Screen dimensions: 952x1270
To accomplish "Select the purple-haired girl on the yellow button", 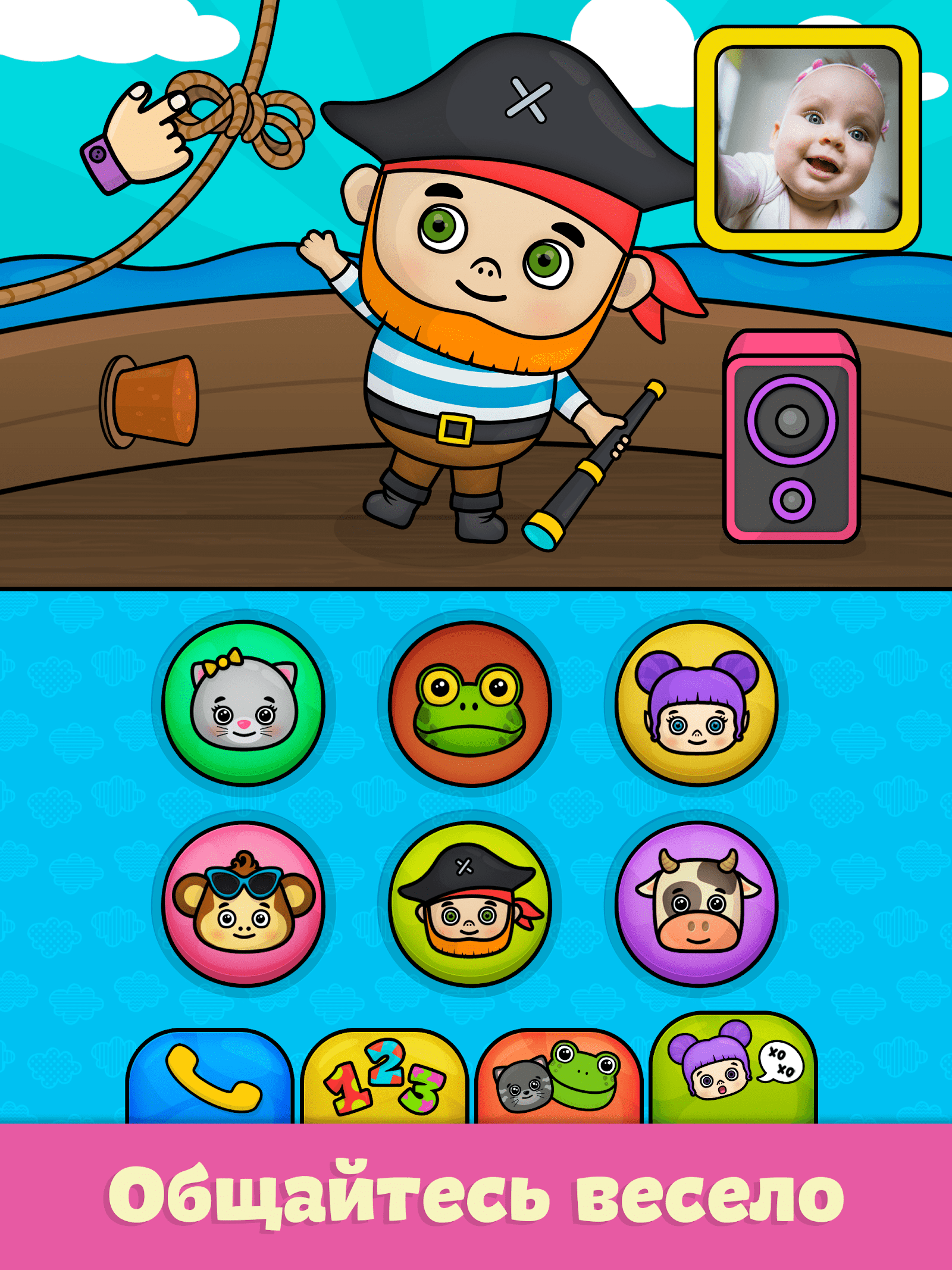I will pos(697,703).
